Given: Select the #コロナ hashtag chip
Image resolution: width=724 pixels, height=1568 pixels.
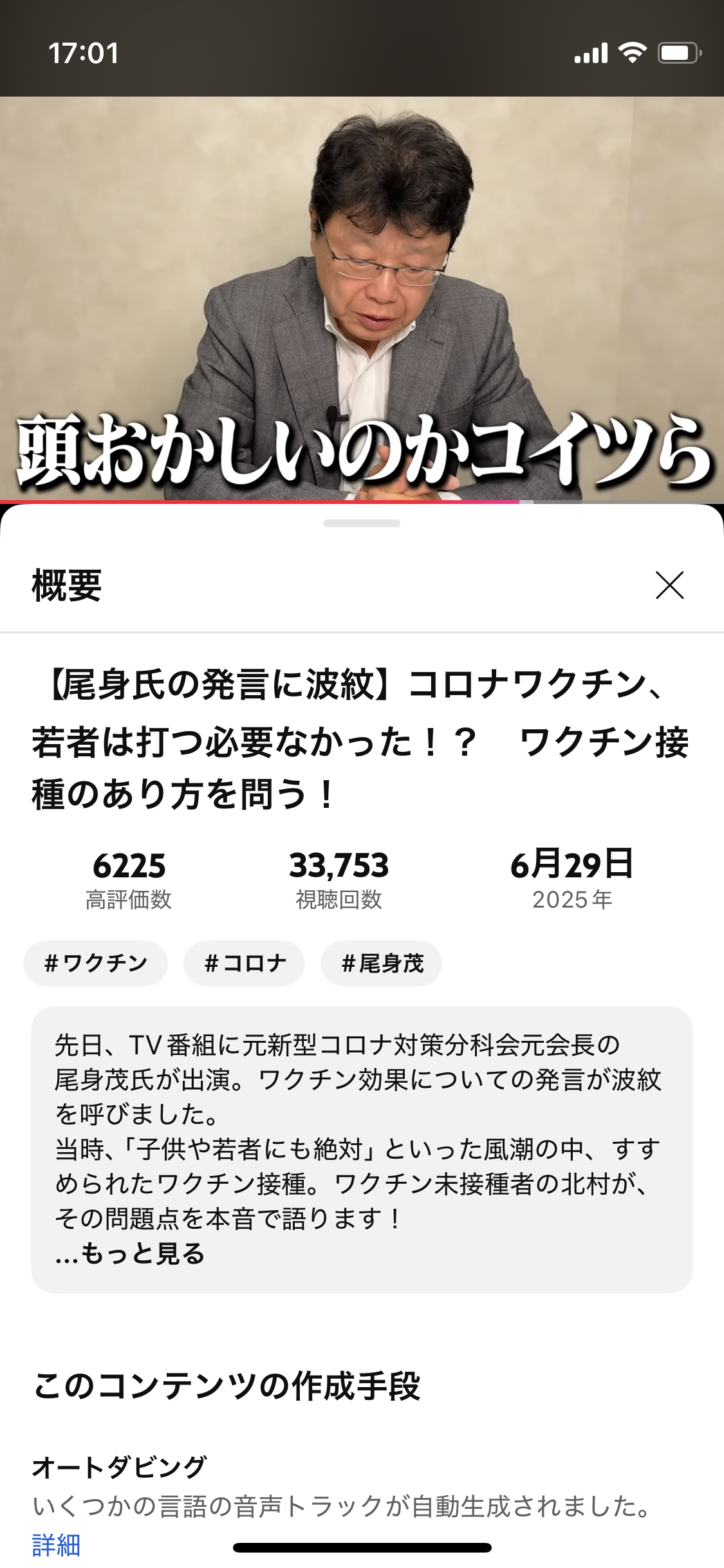Looking at the screenshot, I should click(x=245, y=964).
